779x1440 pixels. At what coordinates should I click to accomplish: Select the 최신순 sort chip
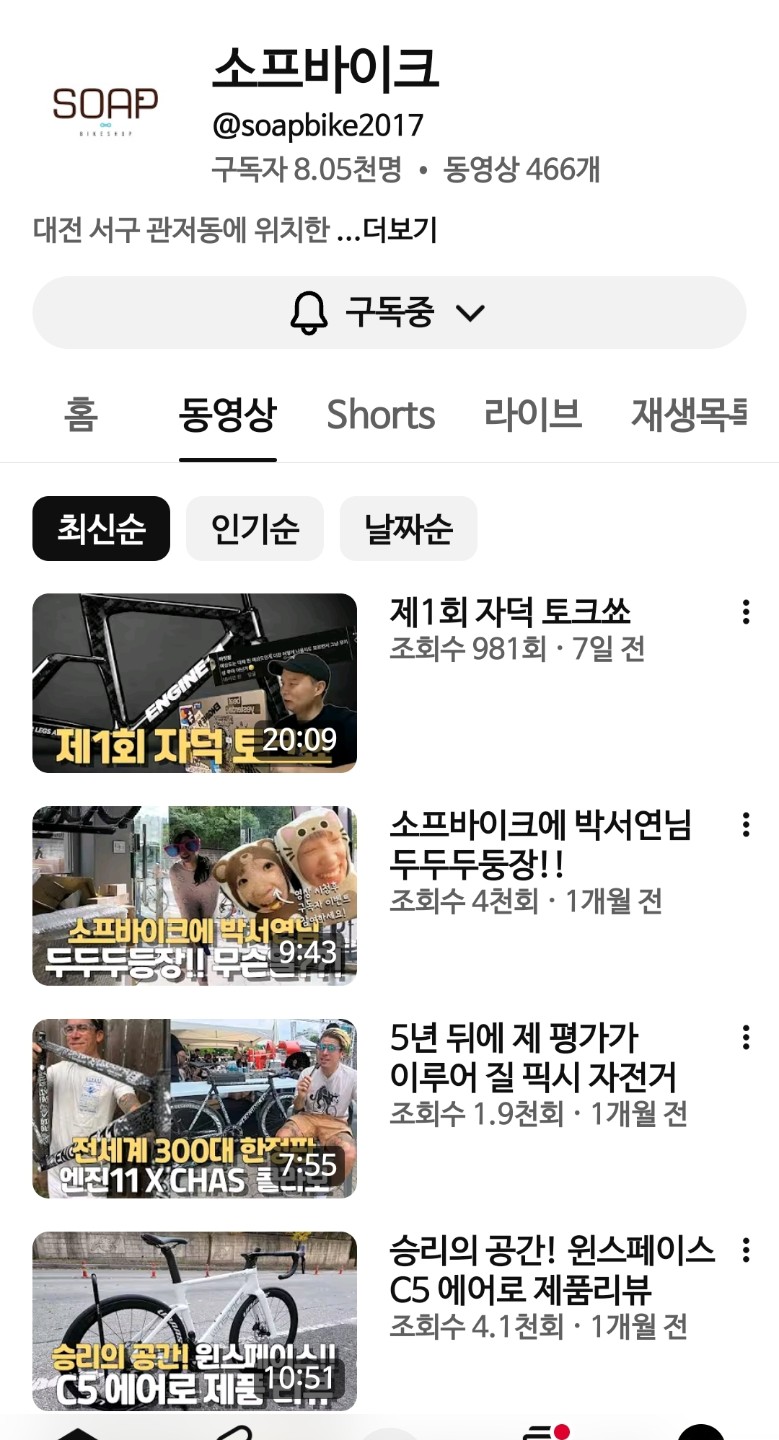(101, 528)
